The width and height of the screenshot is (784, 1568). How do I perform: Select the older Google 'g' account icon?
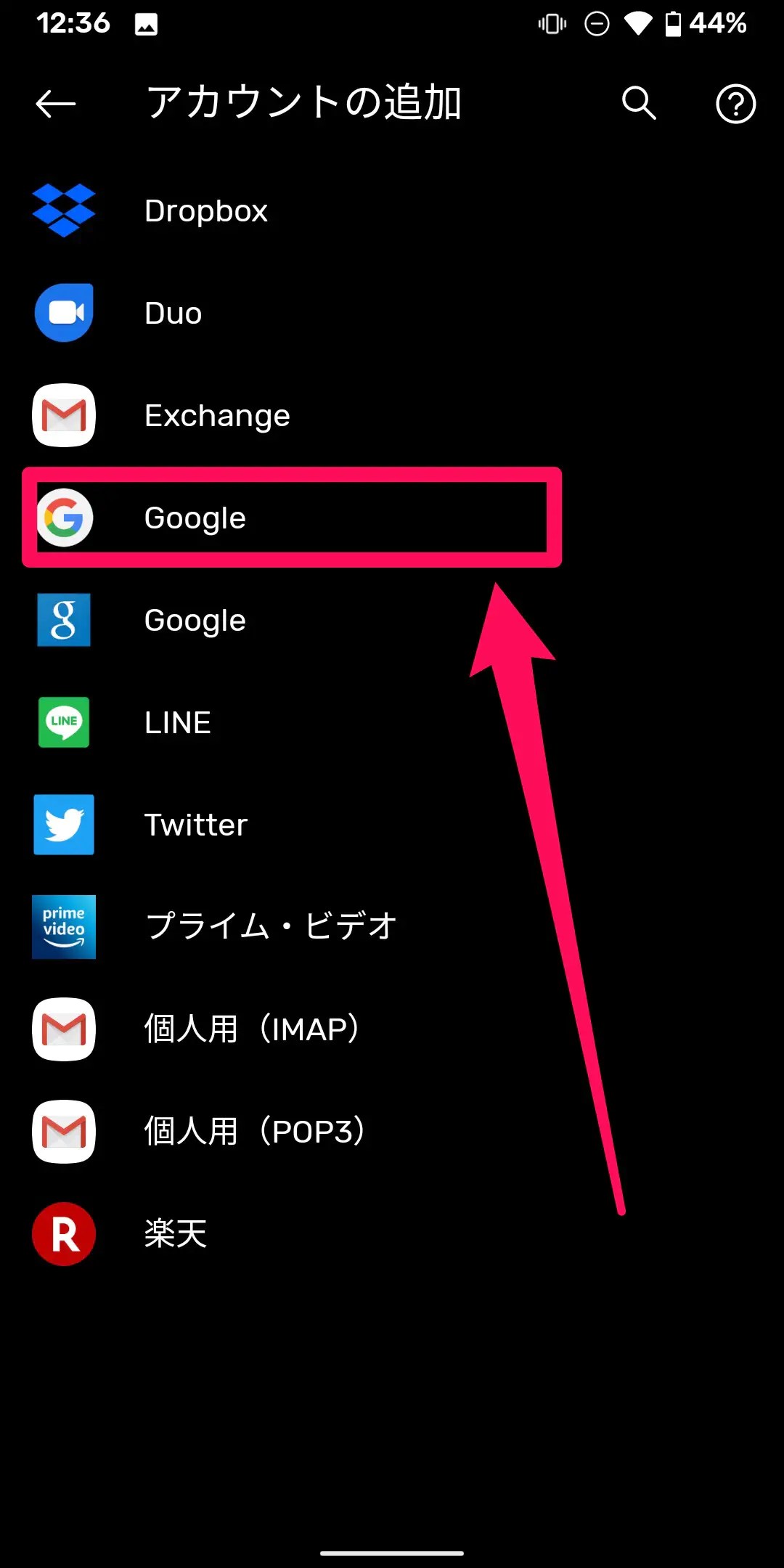point(63,620)
